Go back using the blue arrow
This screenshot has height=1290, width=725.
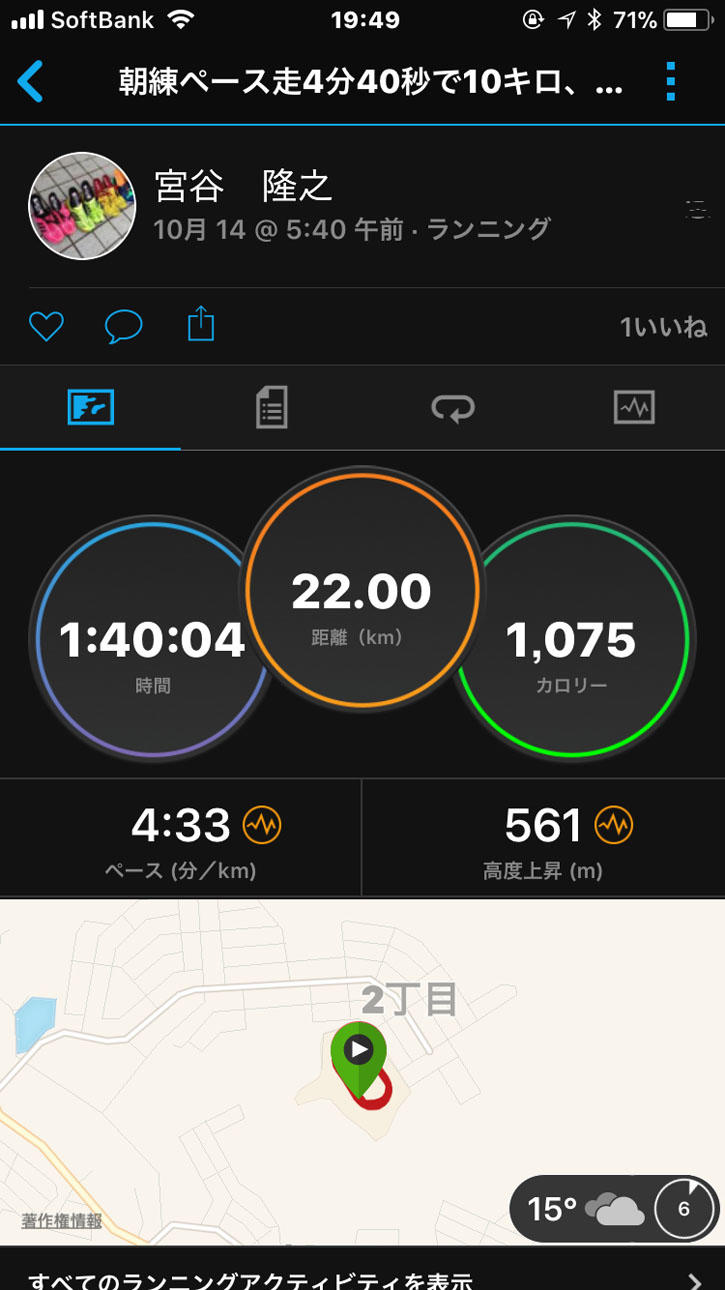tap(31, 82)
